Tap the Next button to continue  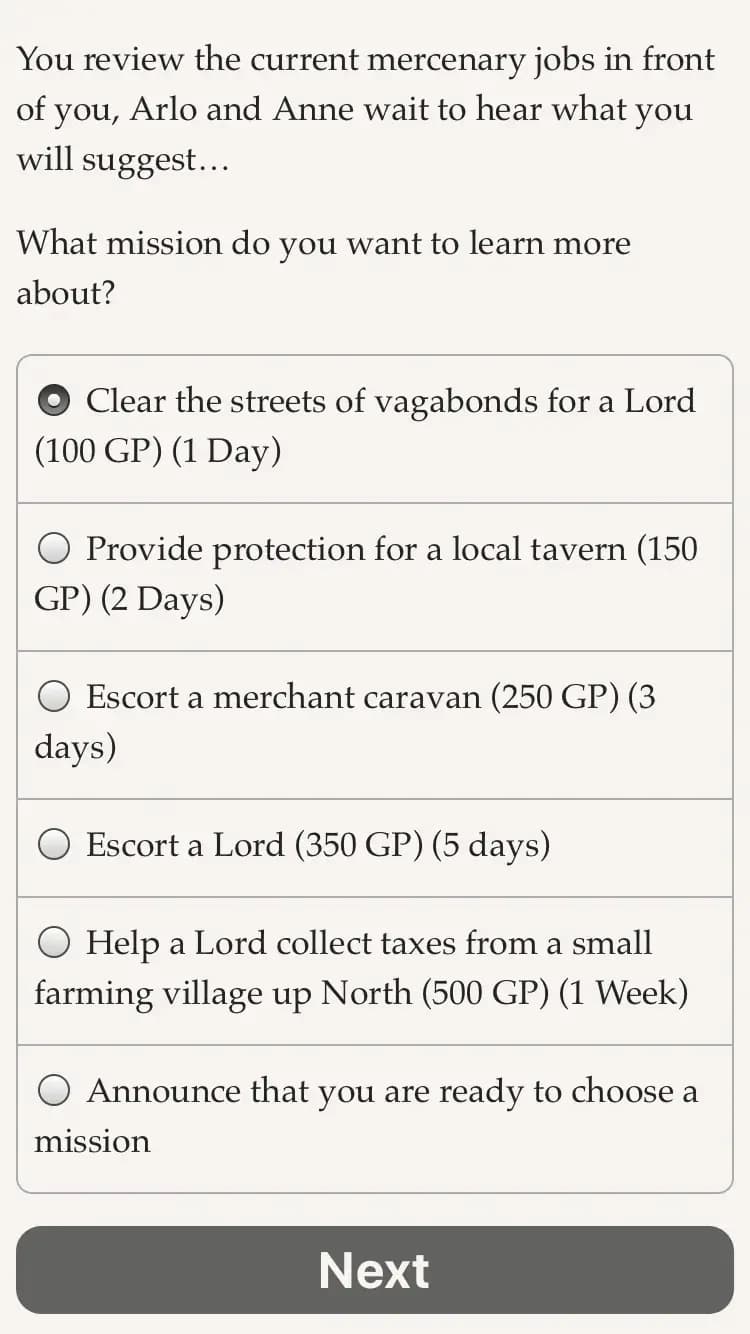point(375,1270)
